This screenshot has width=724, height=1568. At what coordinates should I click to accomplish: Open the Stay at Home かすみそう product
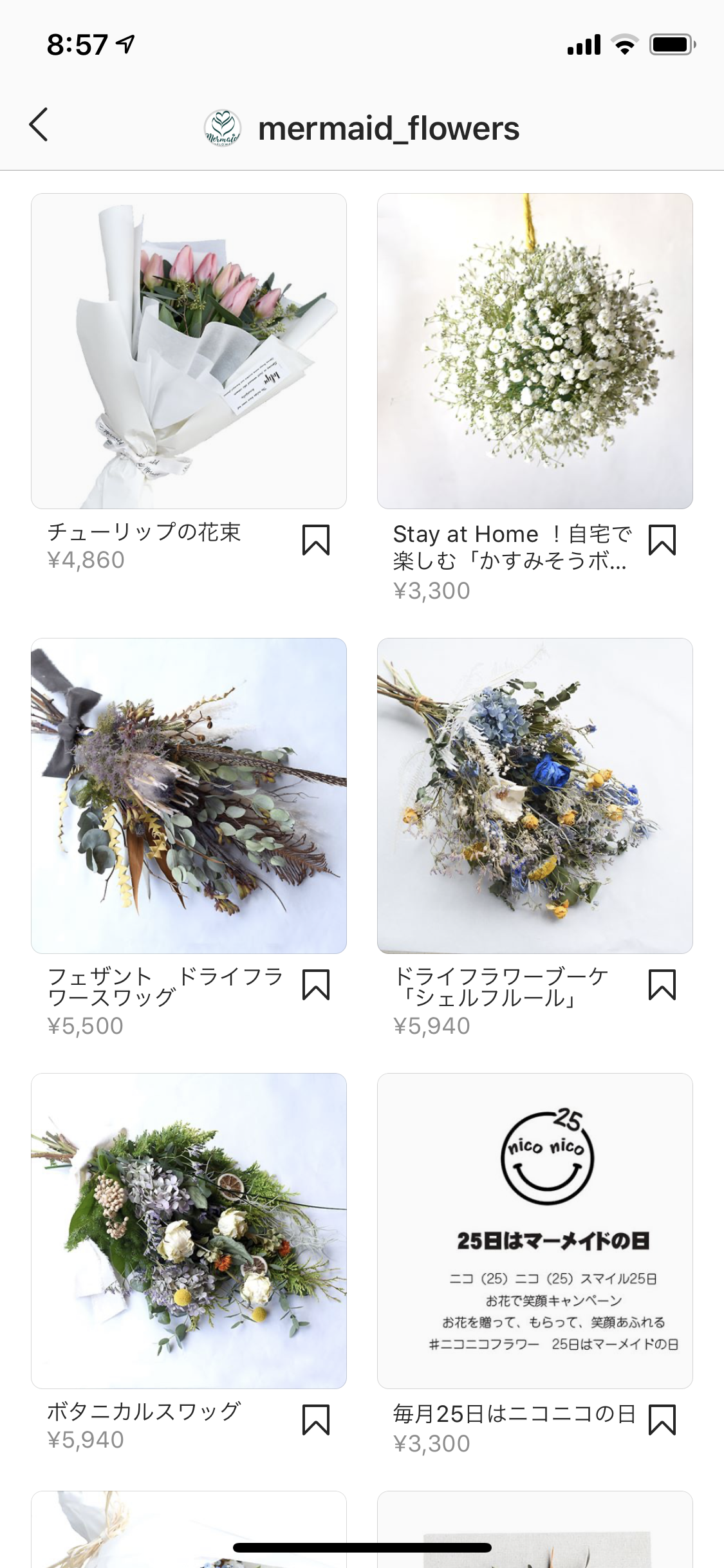535,351
